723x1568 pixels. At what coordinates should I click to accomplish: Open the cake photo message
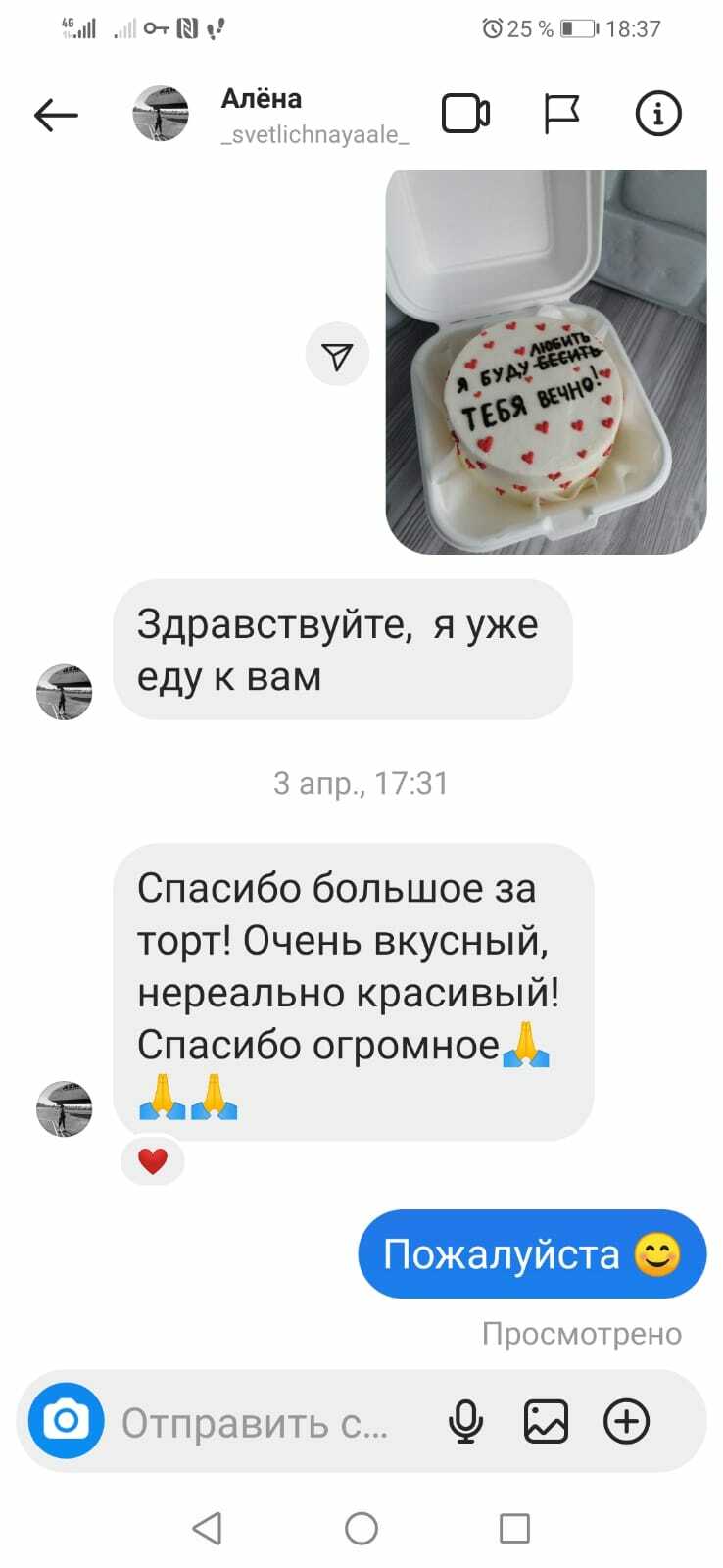pos(546,362)
